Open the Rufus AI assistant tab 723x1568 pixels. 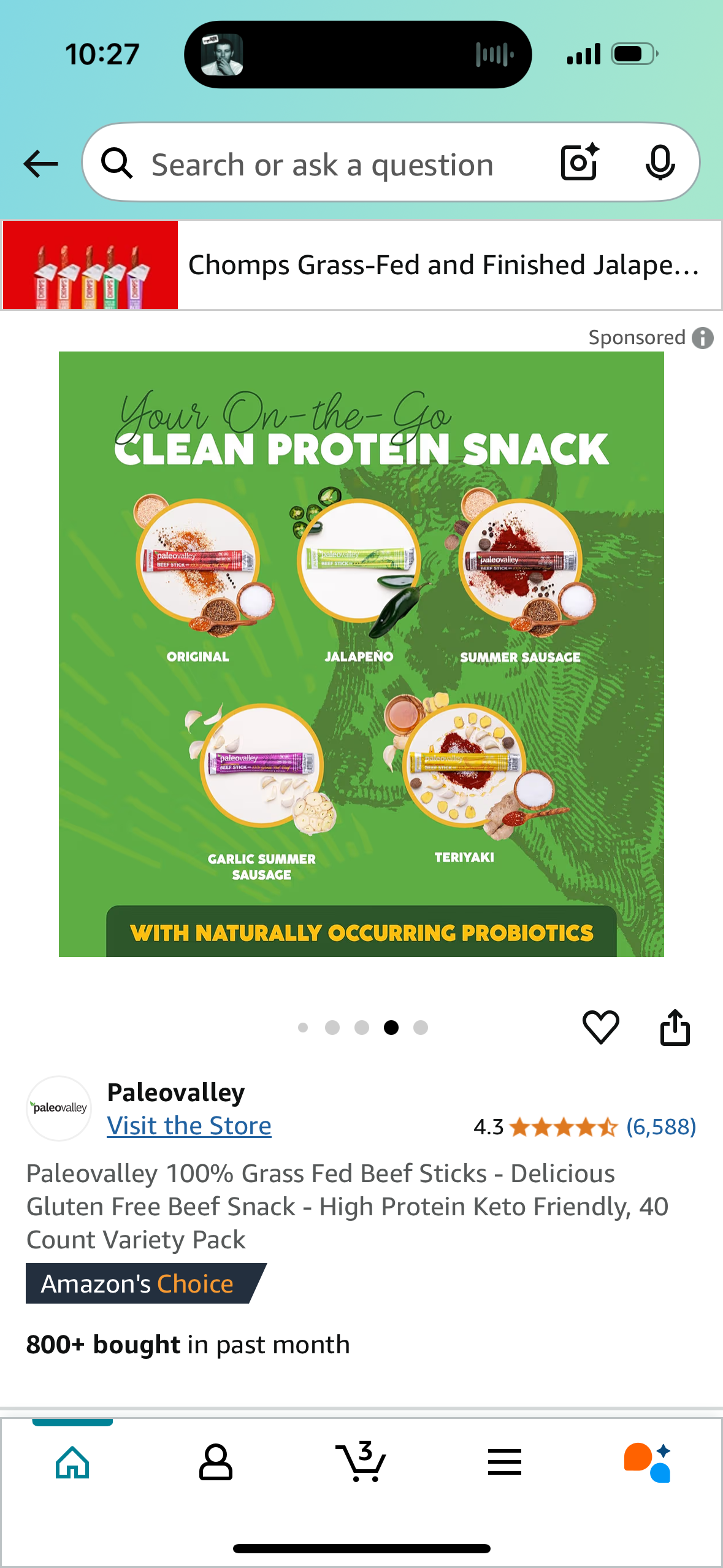click(648, 1462)
